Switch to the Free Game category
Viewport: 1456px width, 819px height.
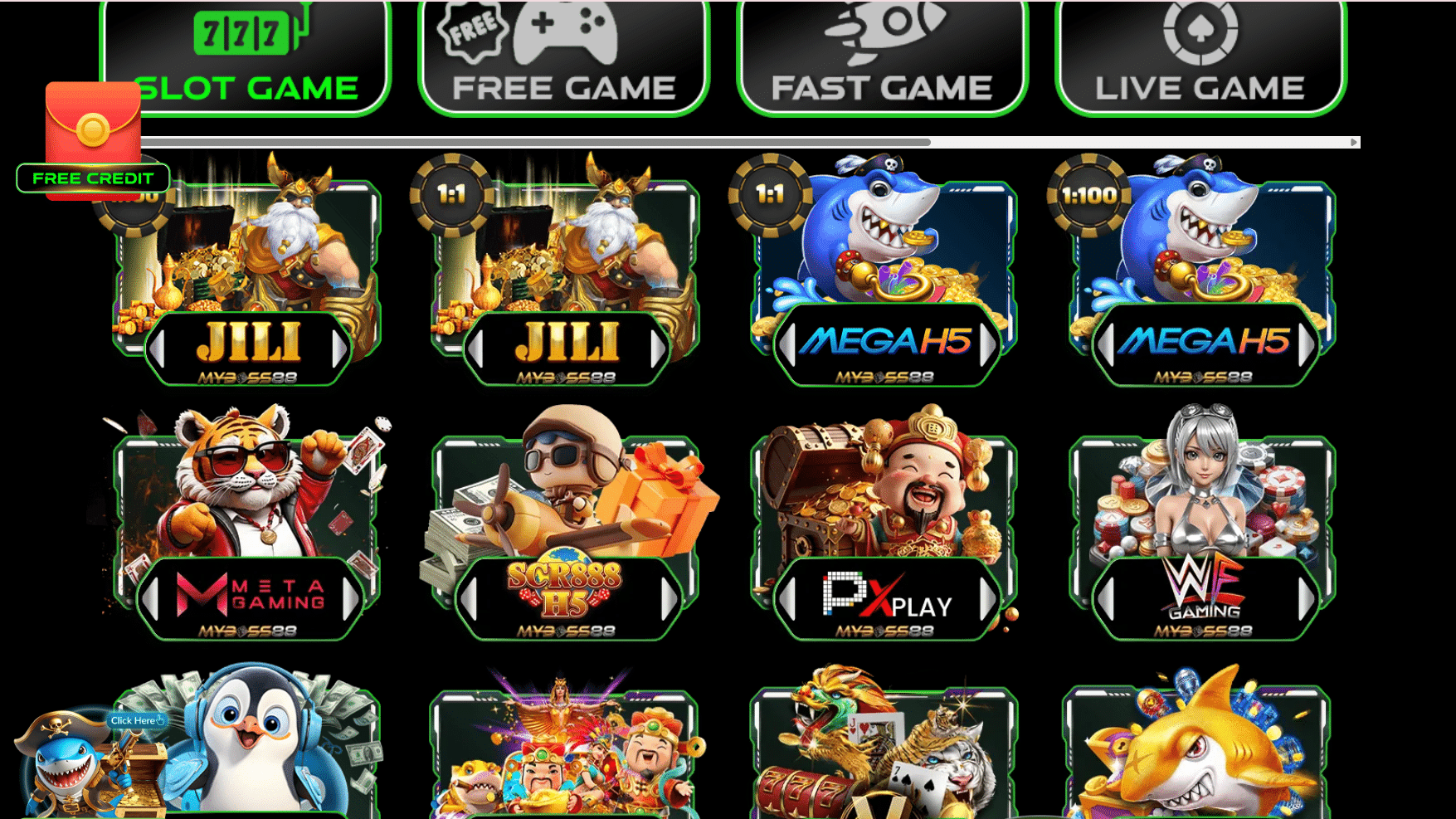pyautogui.click(x=563, y=56)
